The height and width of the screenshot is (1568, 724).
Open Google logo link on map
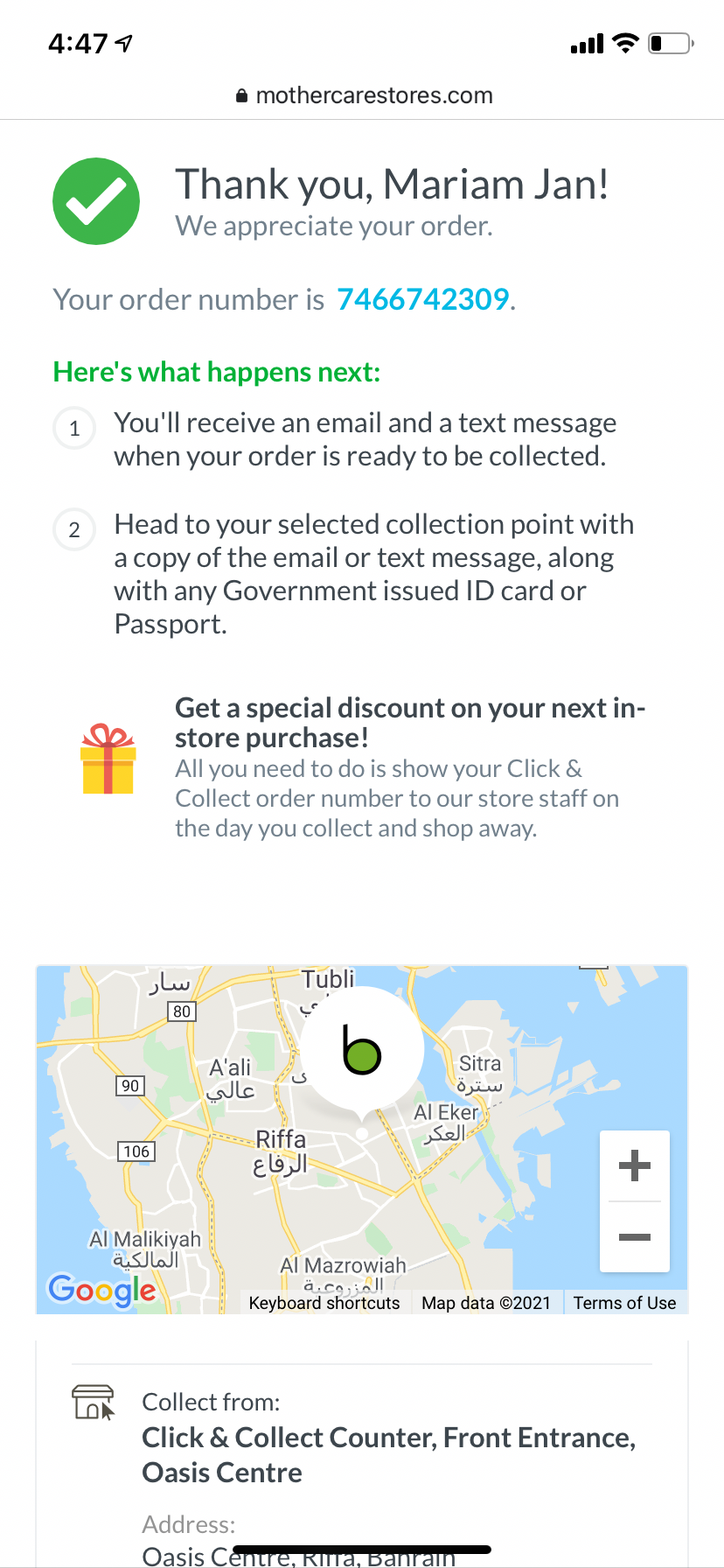[102, 1289]
